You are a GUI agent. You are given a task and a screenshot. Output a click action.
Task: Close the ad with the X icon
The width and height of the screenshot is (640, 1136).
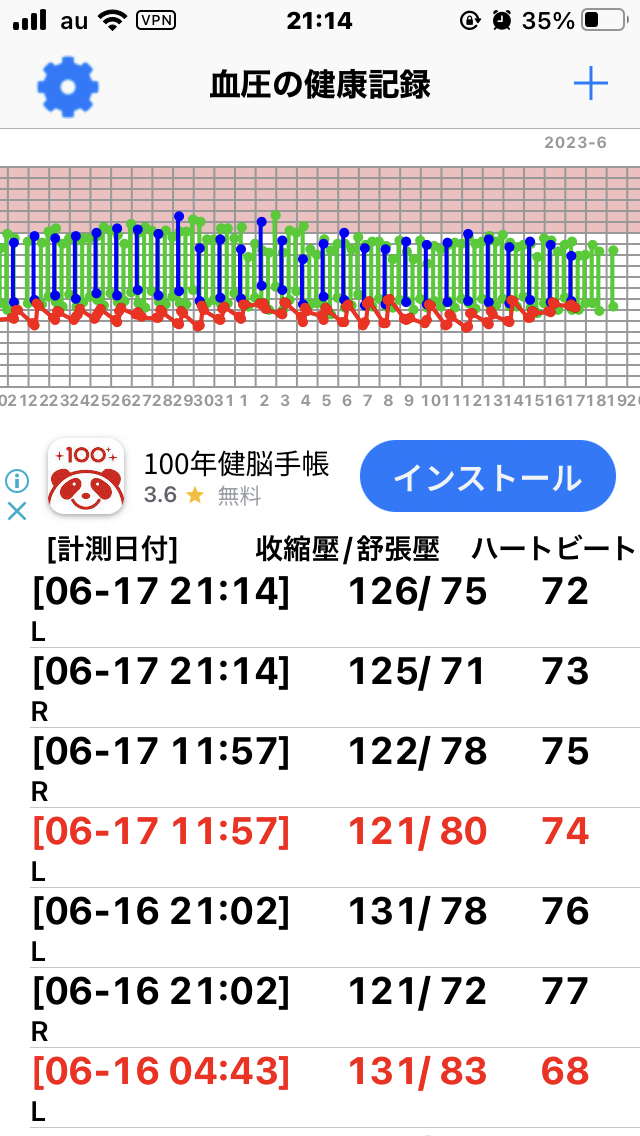tap(17, 511)
